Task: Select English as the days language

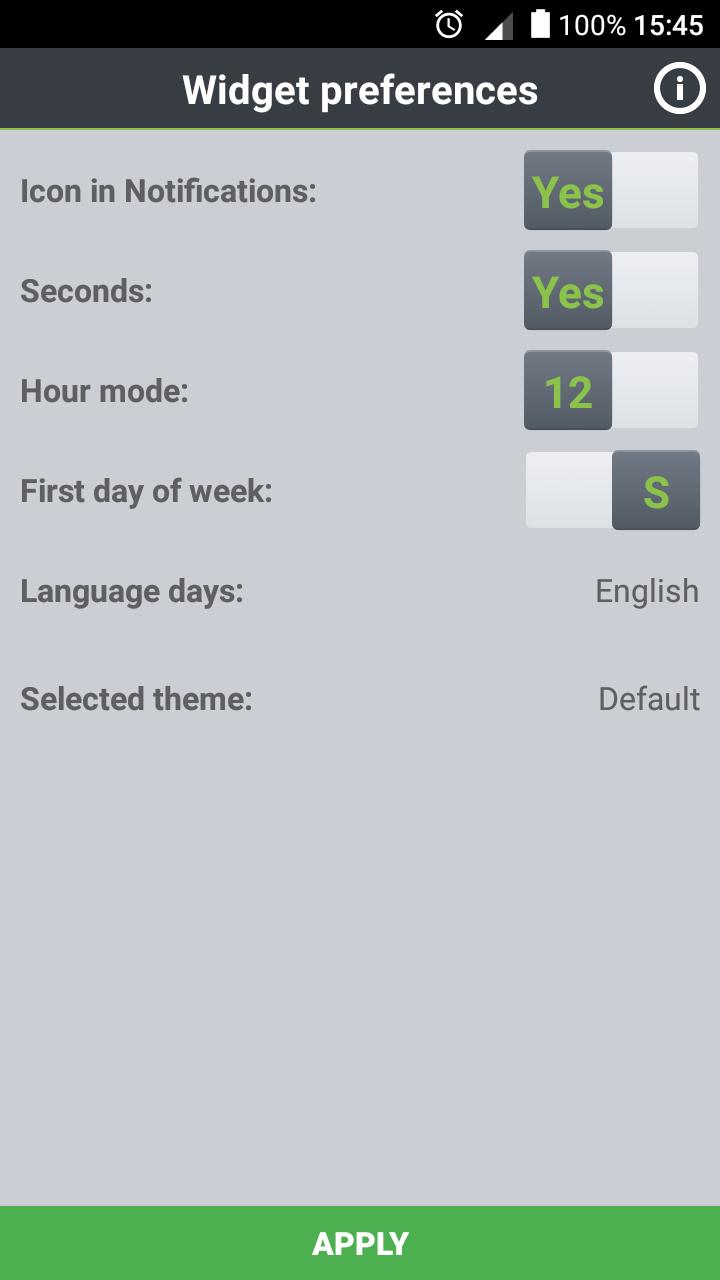Action: coord(646,591)
